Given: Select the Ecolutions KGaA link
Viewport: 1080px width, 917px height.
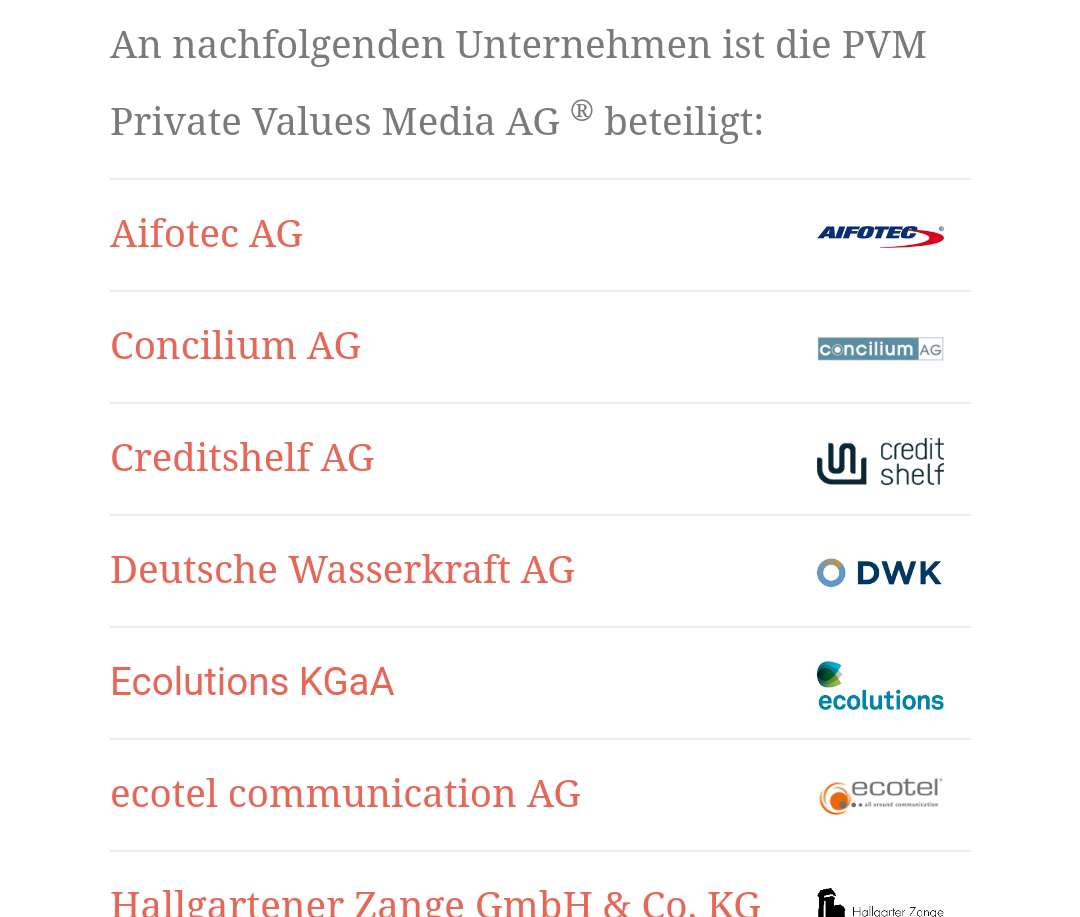Looking at the screenshot, I should [252, 682].
